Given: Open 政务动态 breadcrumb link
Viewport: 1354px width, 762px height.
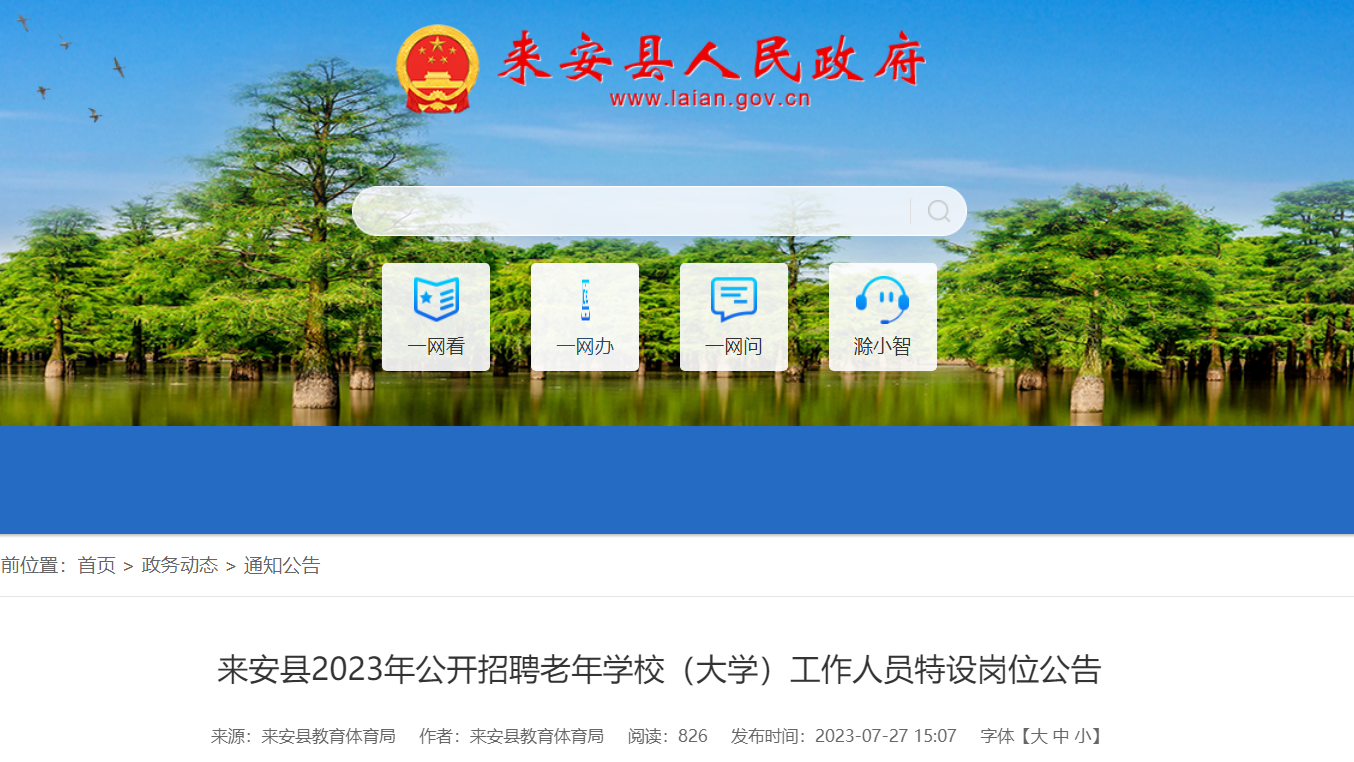Looking at the screenshot, I should 180,565.
